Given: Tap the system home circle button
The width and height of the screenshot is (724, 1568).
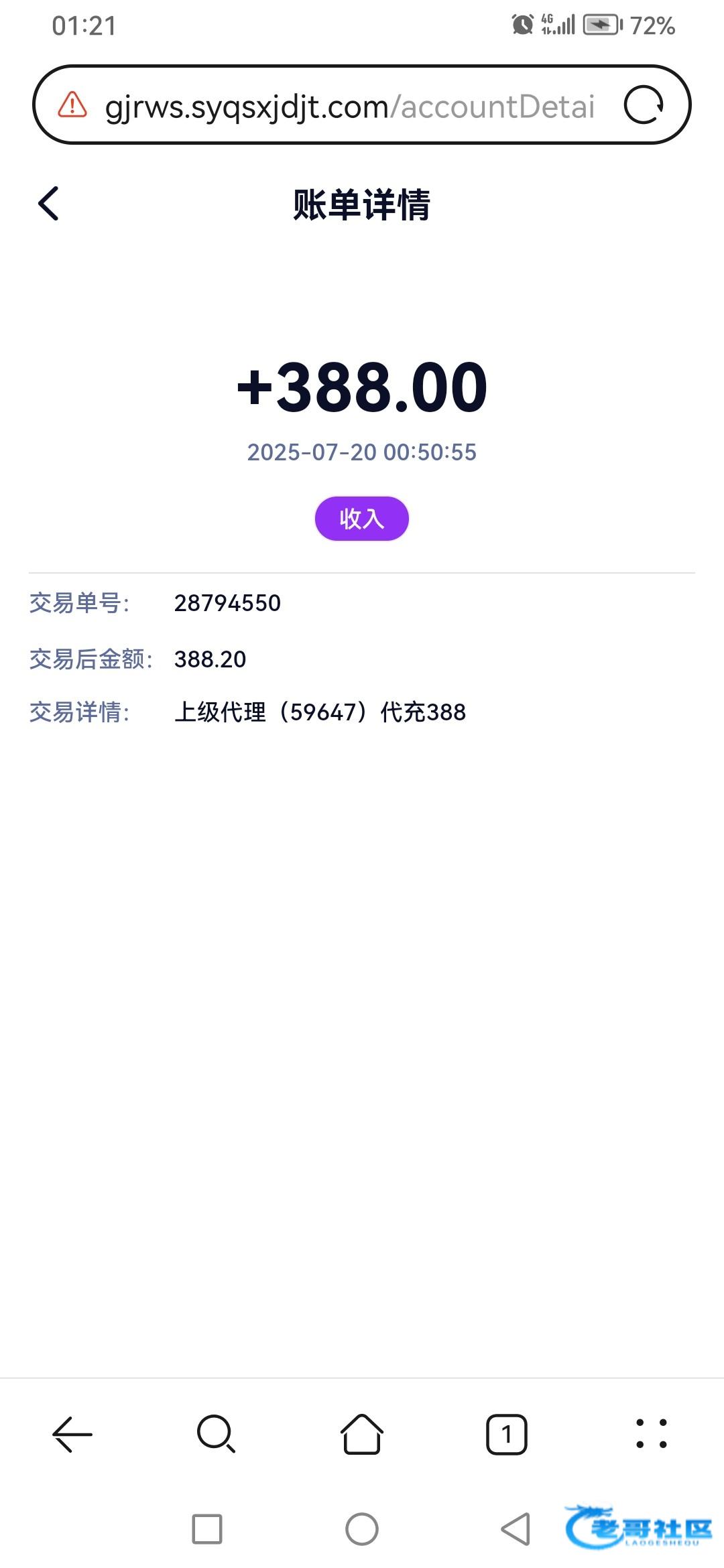Looking at the screenshot, I should 362,1529.
